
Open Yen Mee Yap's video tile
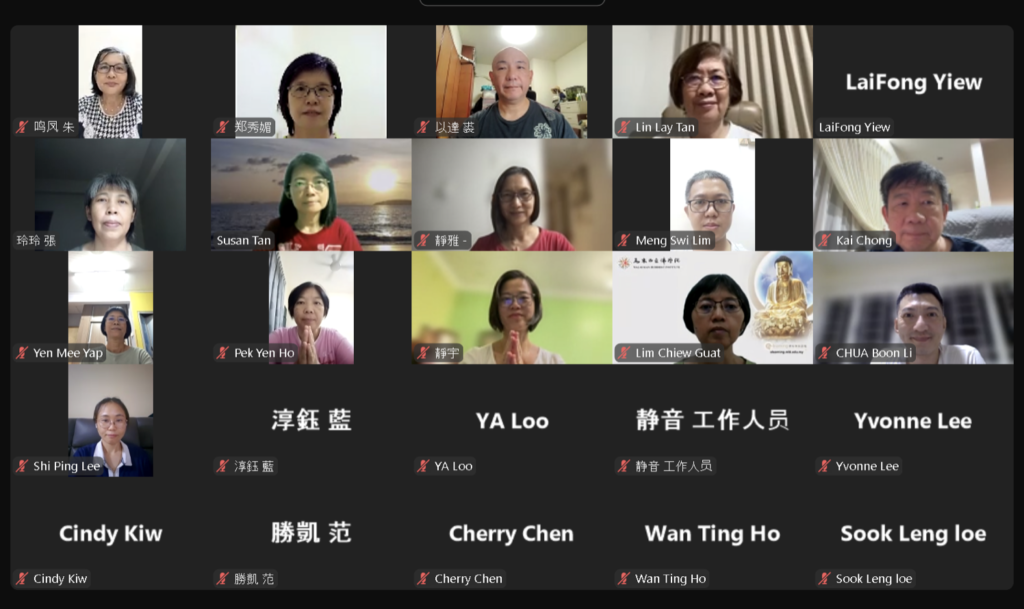[110, 307]
